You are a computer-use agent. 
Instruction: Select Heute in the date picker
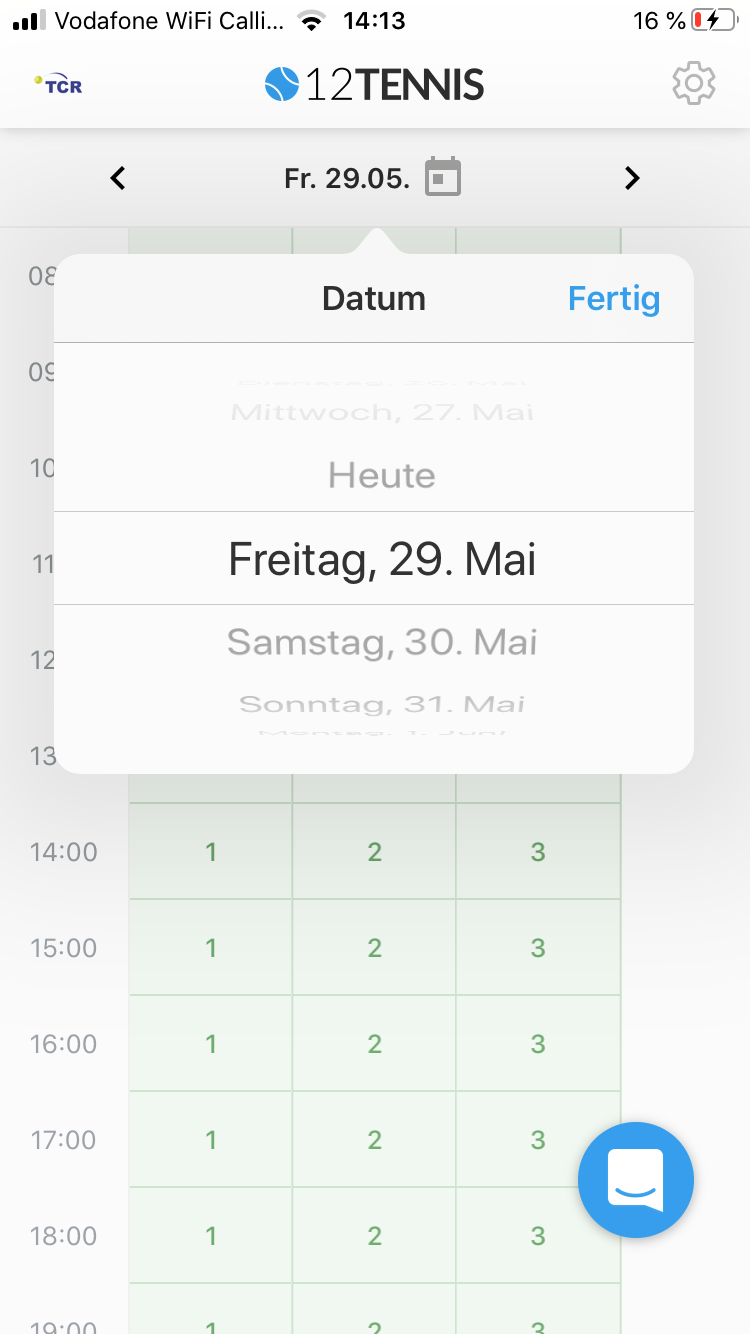382,476
